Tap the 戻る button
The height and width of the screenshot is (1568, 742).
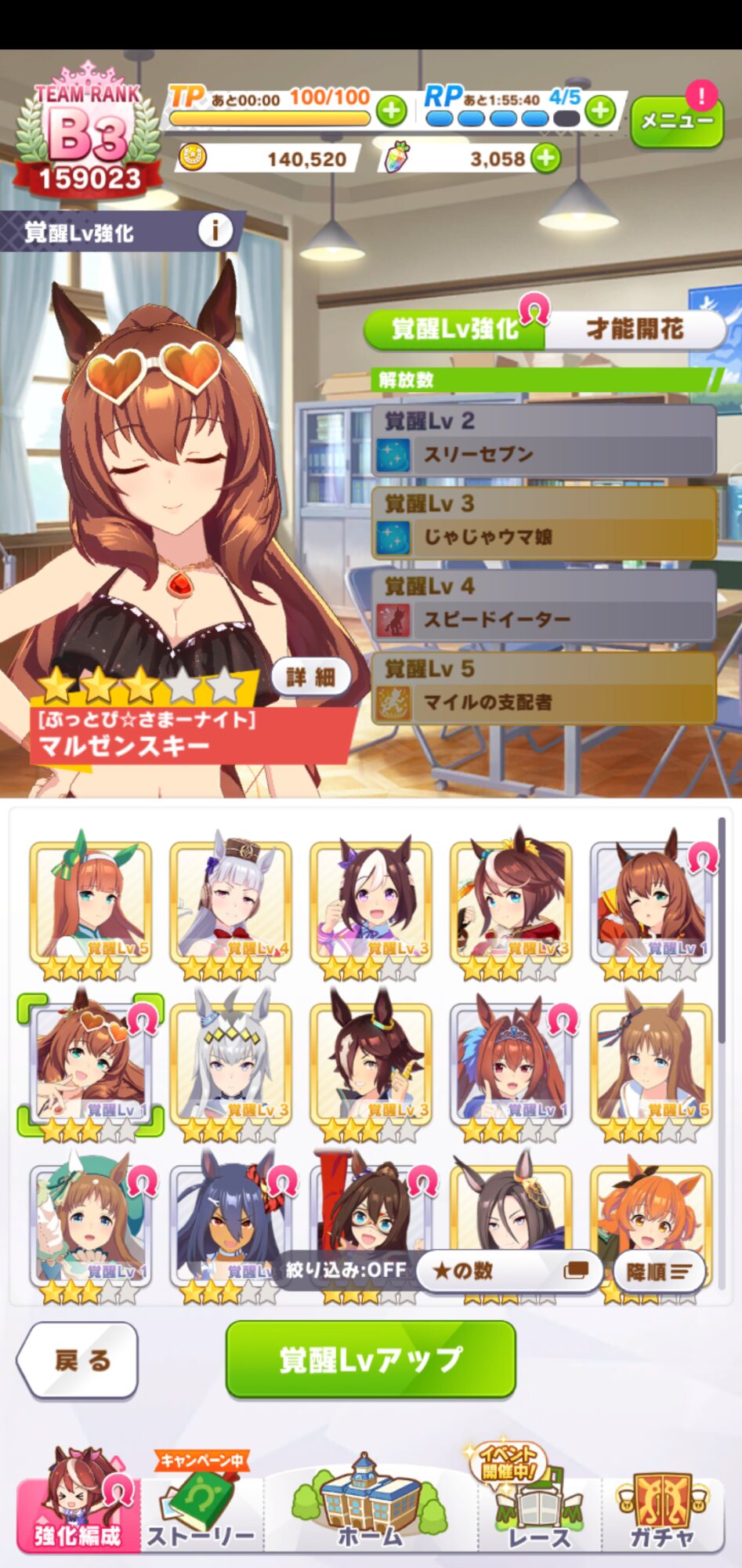pyautogui.click(x=78, y=1360)
